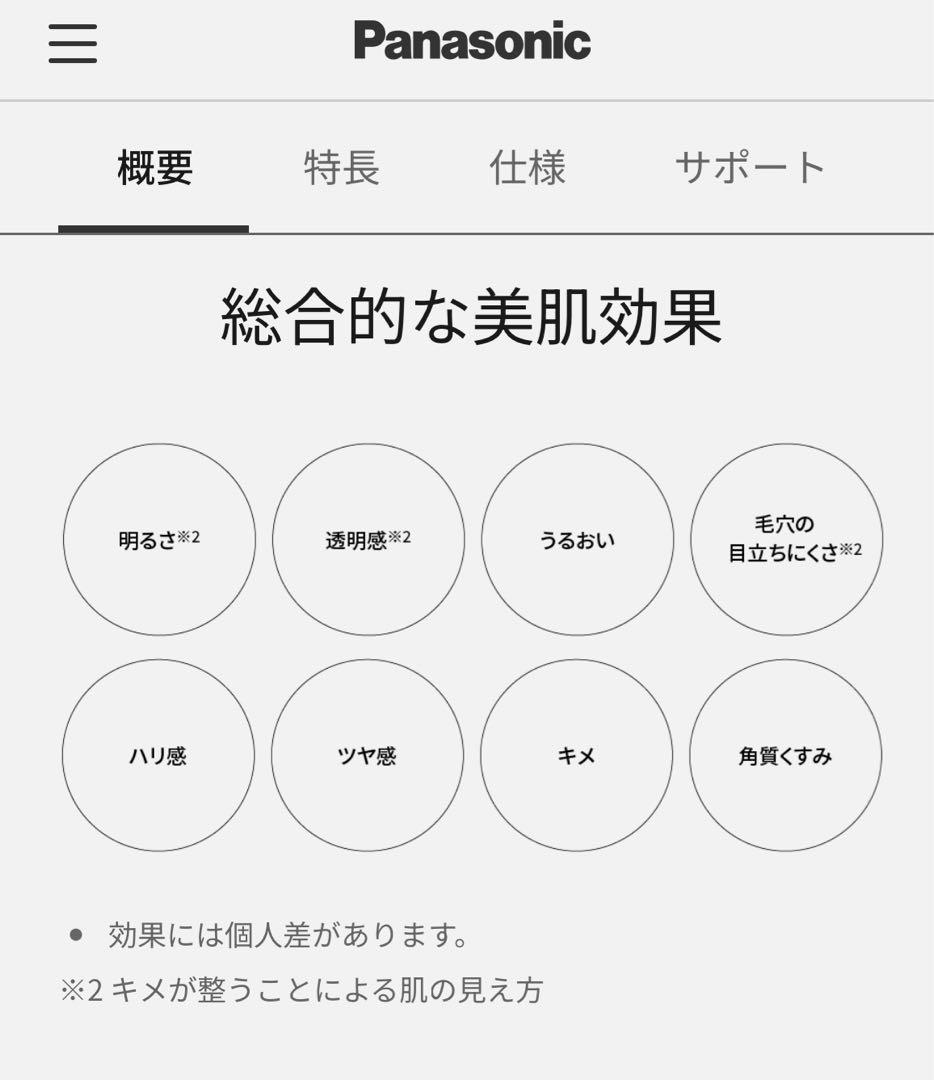Switch to the 特長 tab
Viewport: 934px width, 1080px height.
point(341,168)
